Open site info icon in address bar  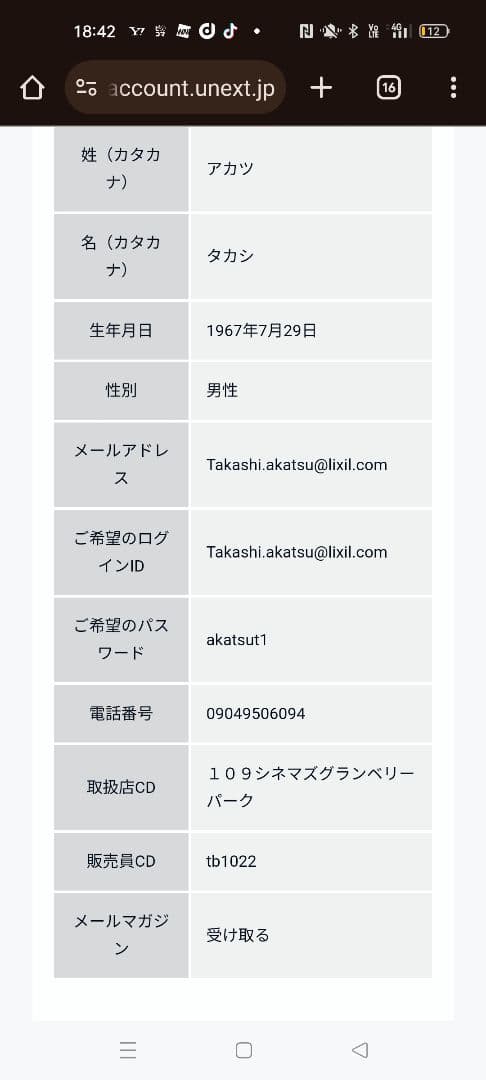point(86,87)
